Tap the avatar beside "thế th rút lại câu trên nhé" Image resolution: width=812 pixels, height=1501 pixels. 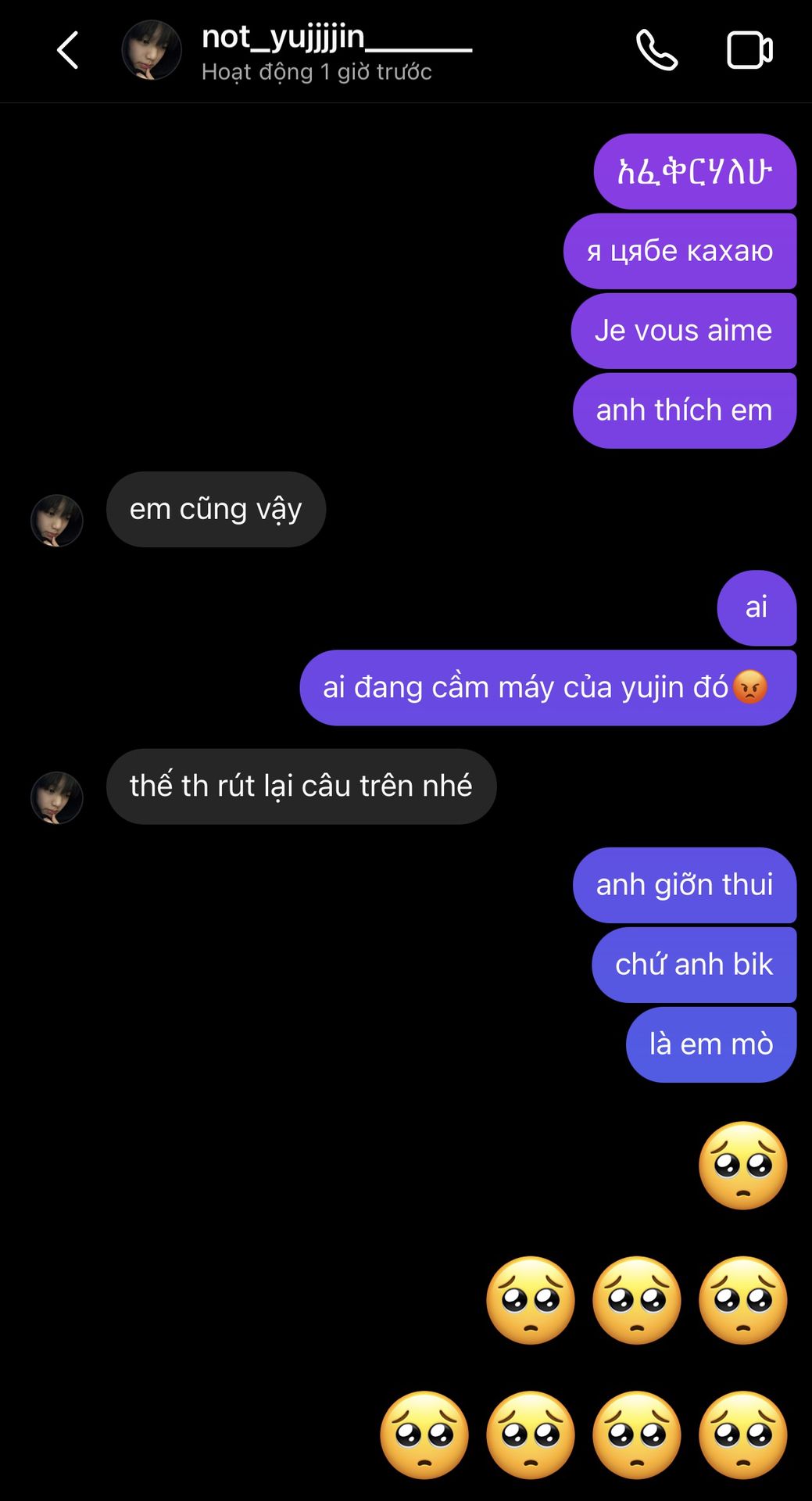[x=57, y=797]
